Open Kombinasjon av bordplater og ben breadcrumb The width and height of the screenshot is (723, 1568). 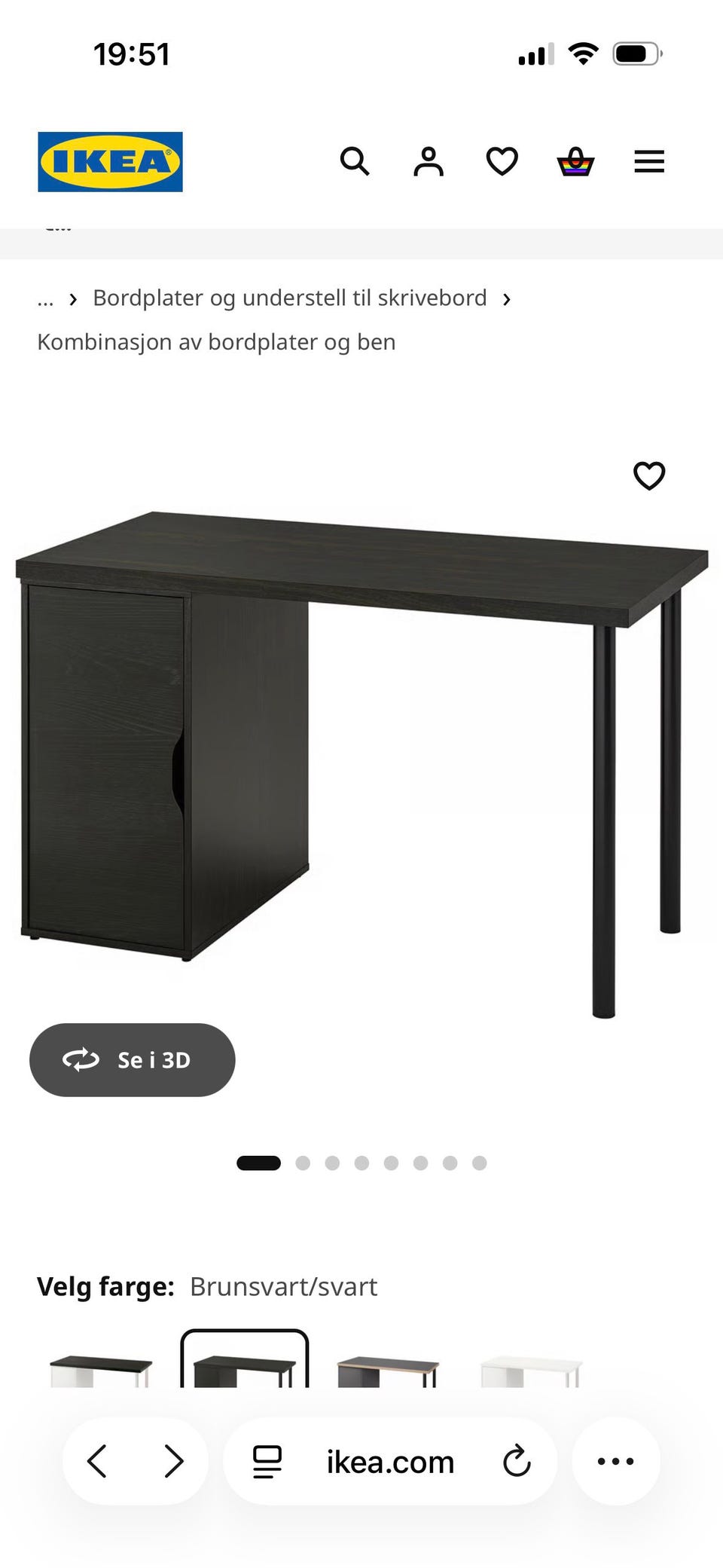216,342
